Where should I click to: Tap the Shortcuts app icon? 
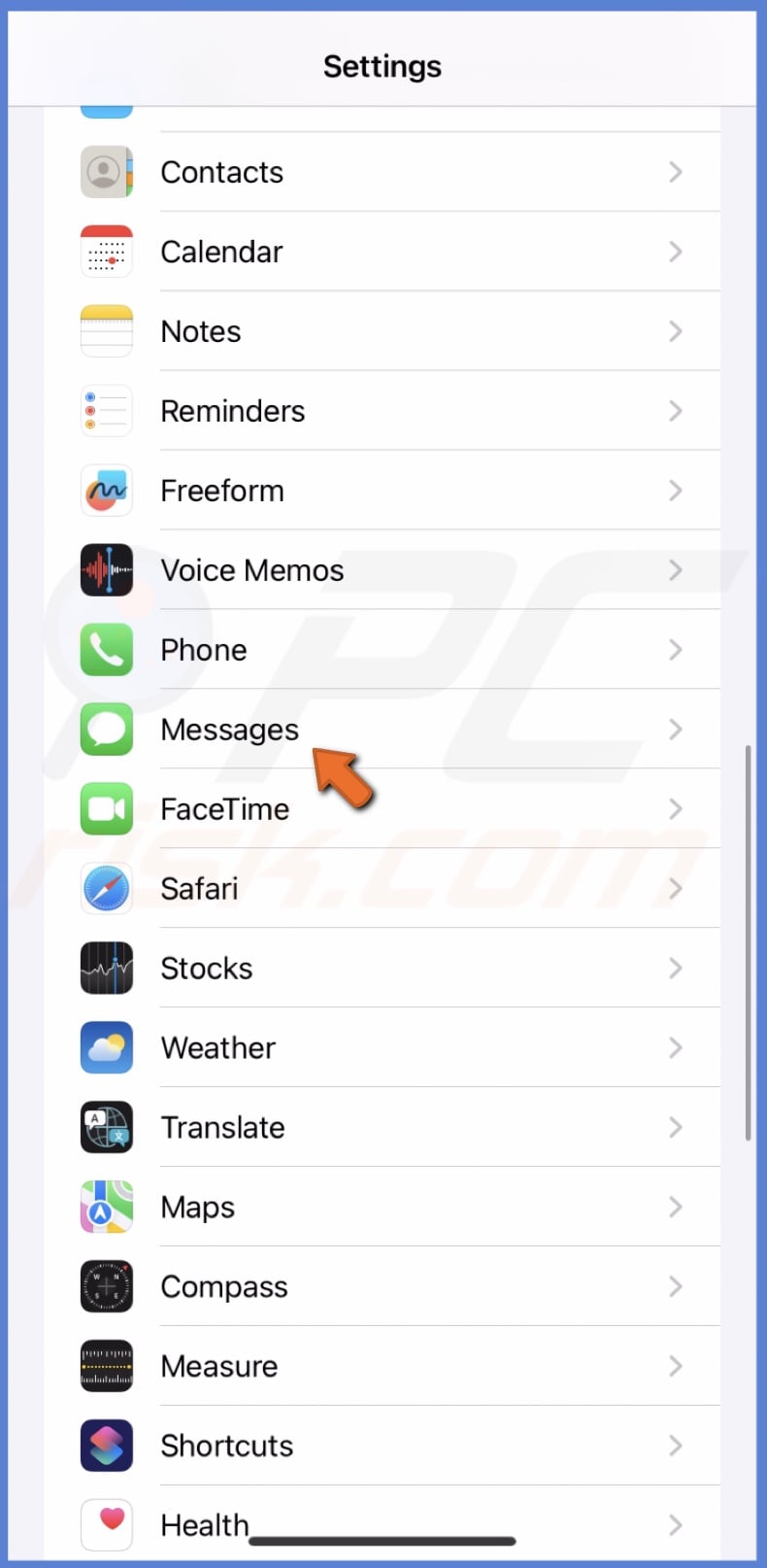106,1446
